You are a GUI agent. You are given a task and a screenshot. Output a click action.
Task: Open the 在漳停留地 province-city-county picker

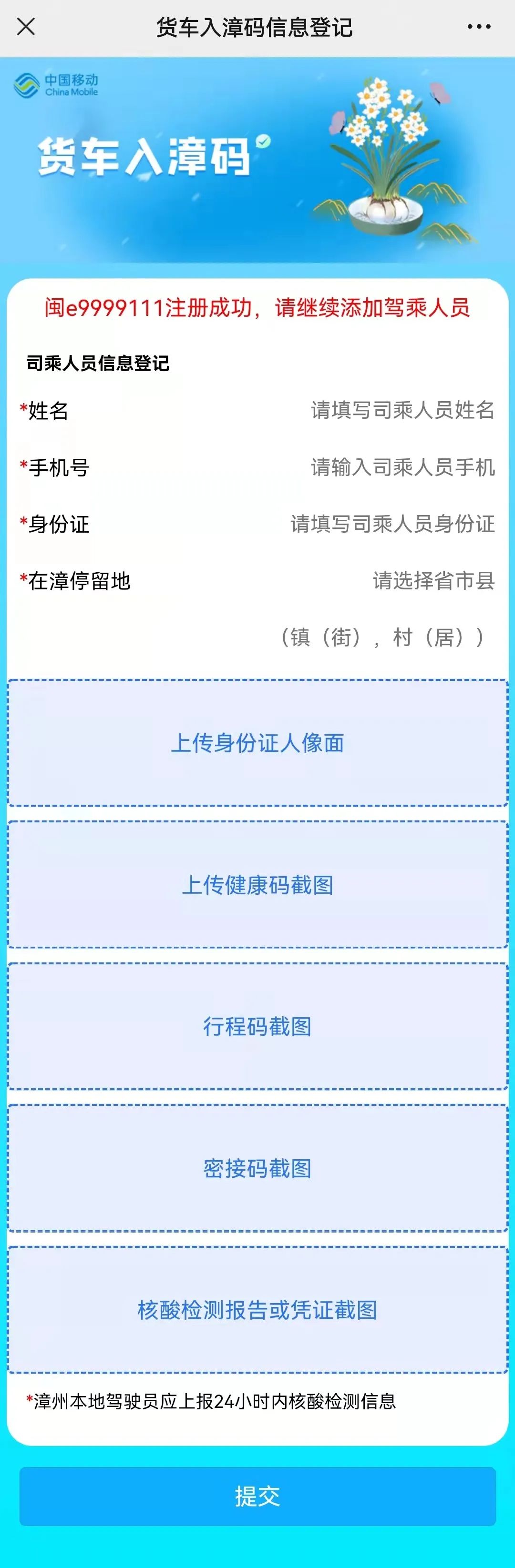(433, 581)
